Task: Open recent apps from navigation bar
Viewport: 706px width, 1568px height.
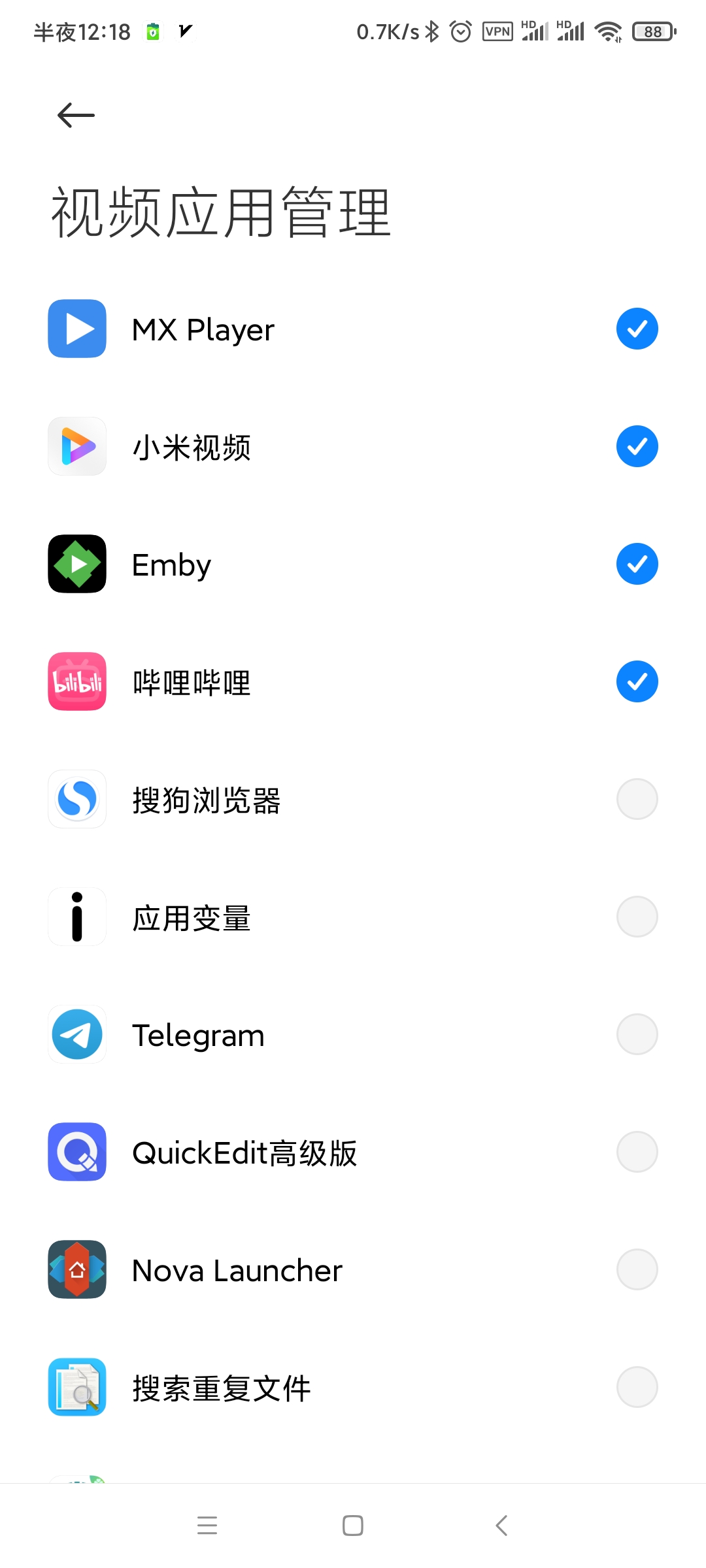Action: pos(207,1526)
